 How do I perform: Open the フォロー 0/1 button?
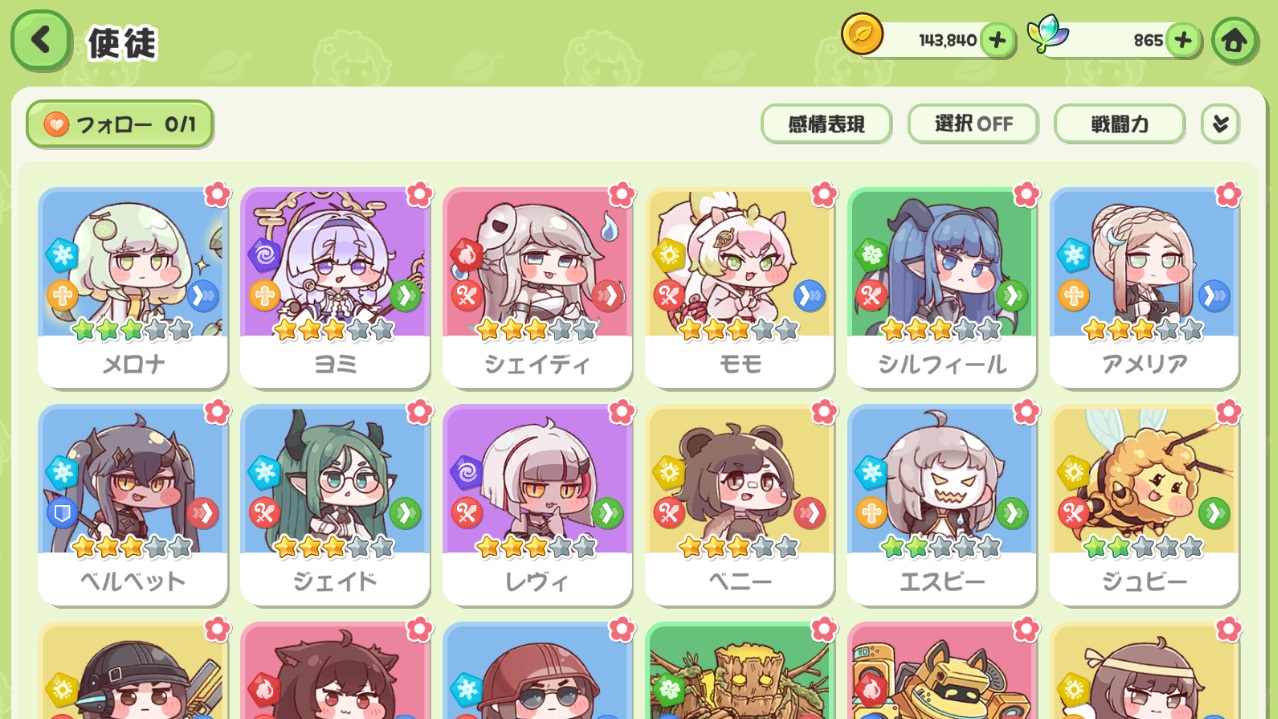click(x=120, y=125)
